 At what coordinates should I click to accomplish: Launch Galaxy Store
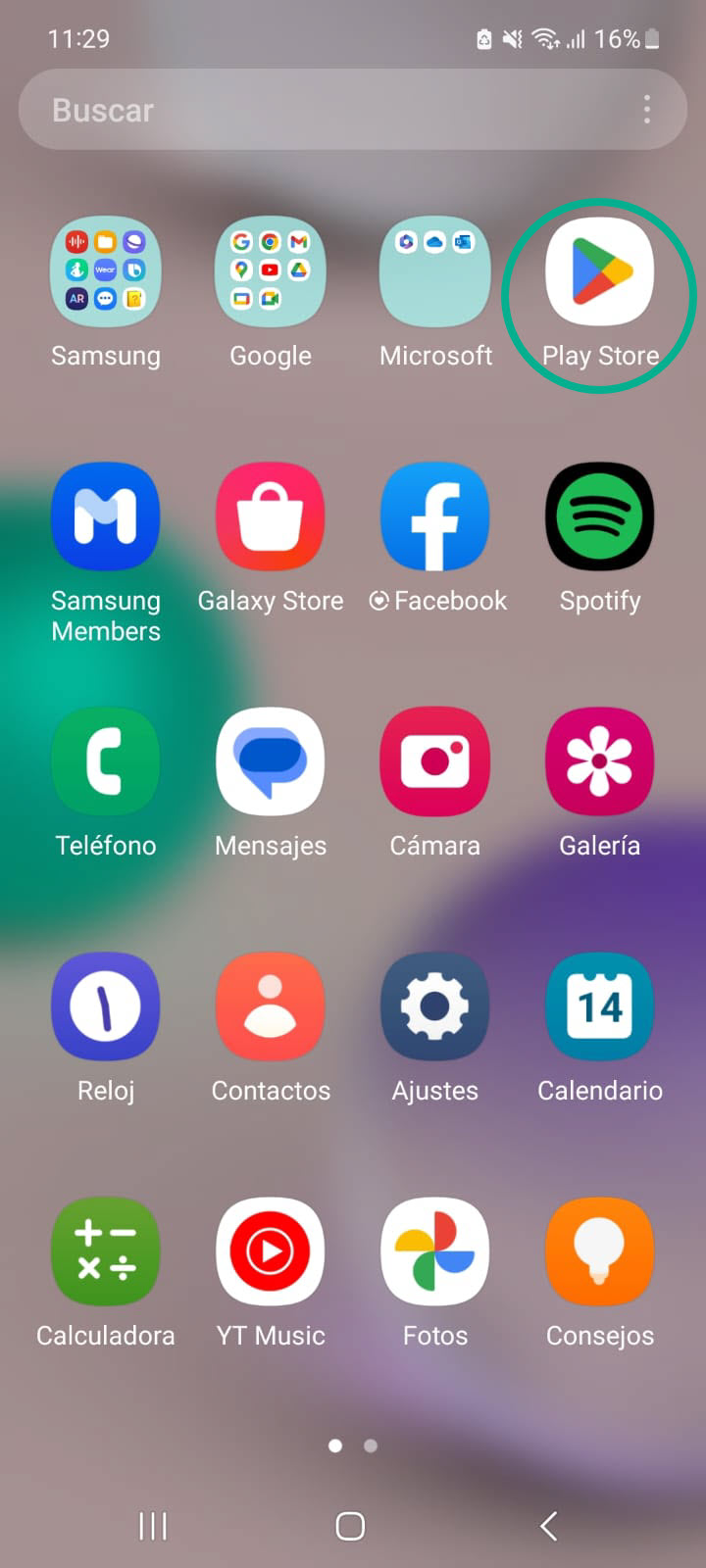[271, 516]
